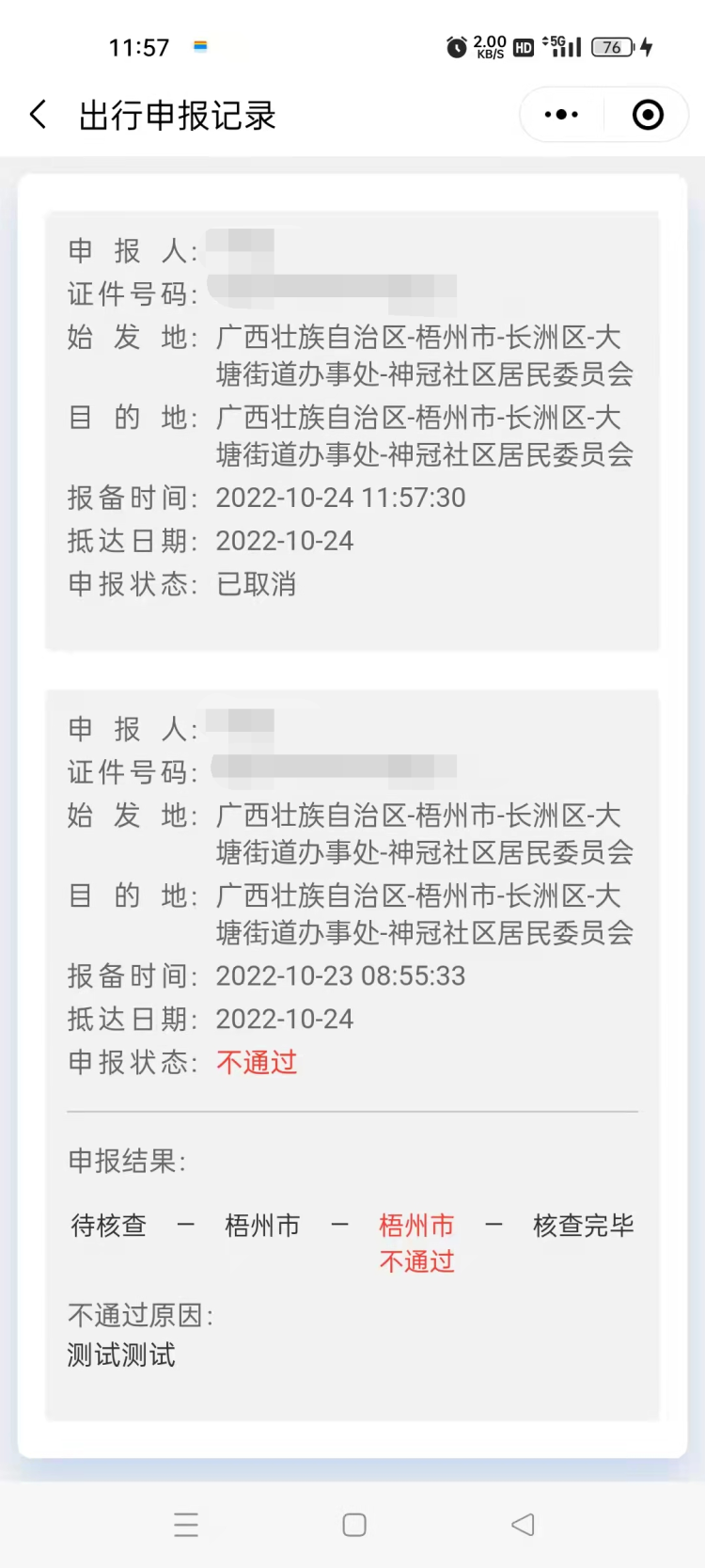Open the cancelled 已取消 declaration record
The image size is (705, 1568).
coord(352,433)
